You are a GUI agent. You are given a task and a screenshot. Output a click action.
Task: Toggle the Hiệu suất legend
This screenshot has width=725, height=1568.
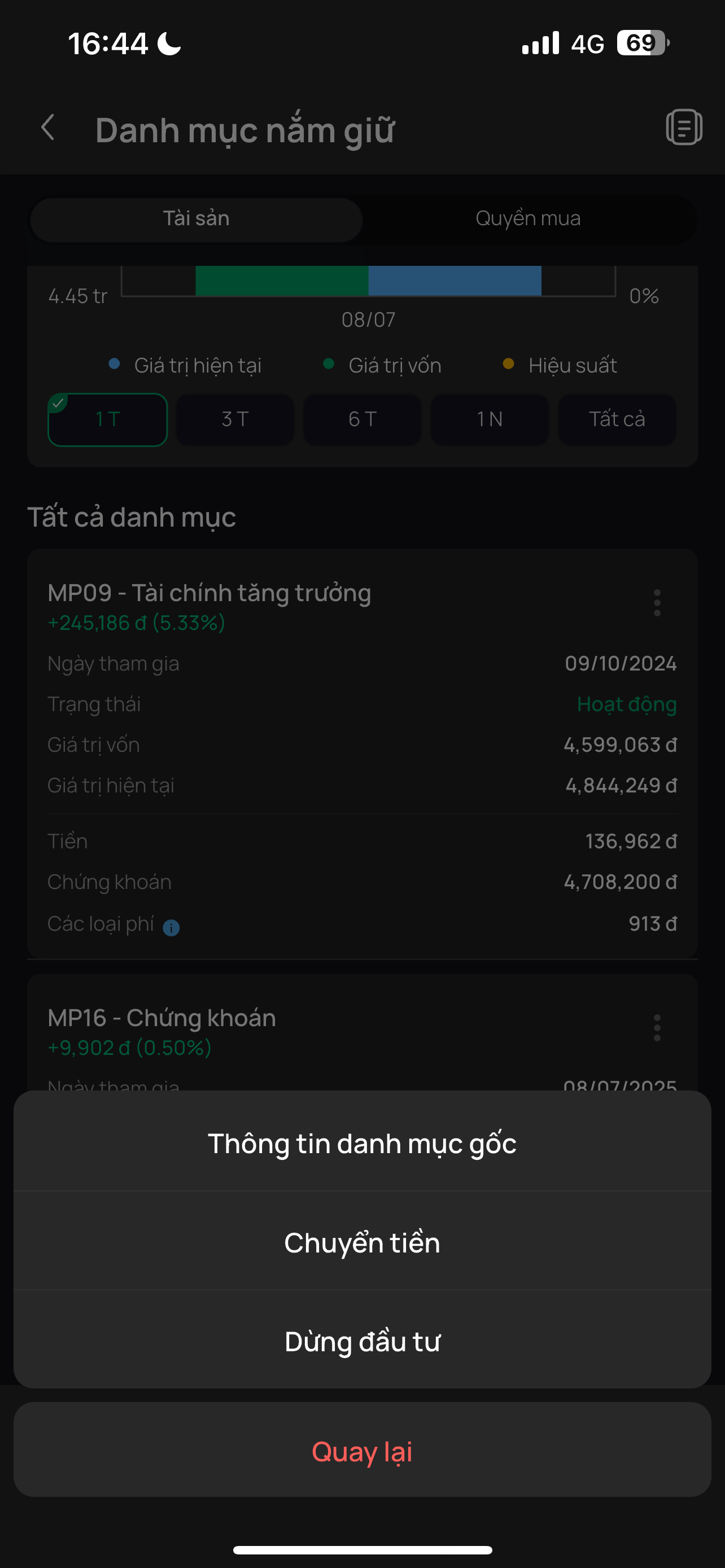point(571,365)
